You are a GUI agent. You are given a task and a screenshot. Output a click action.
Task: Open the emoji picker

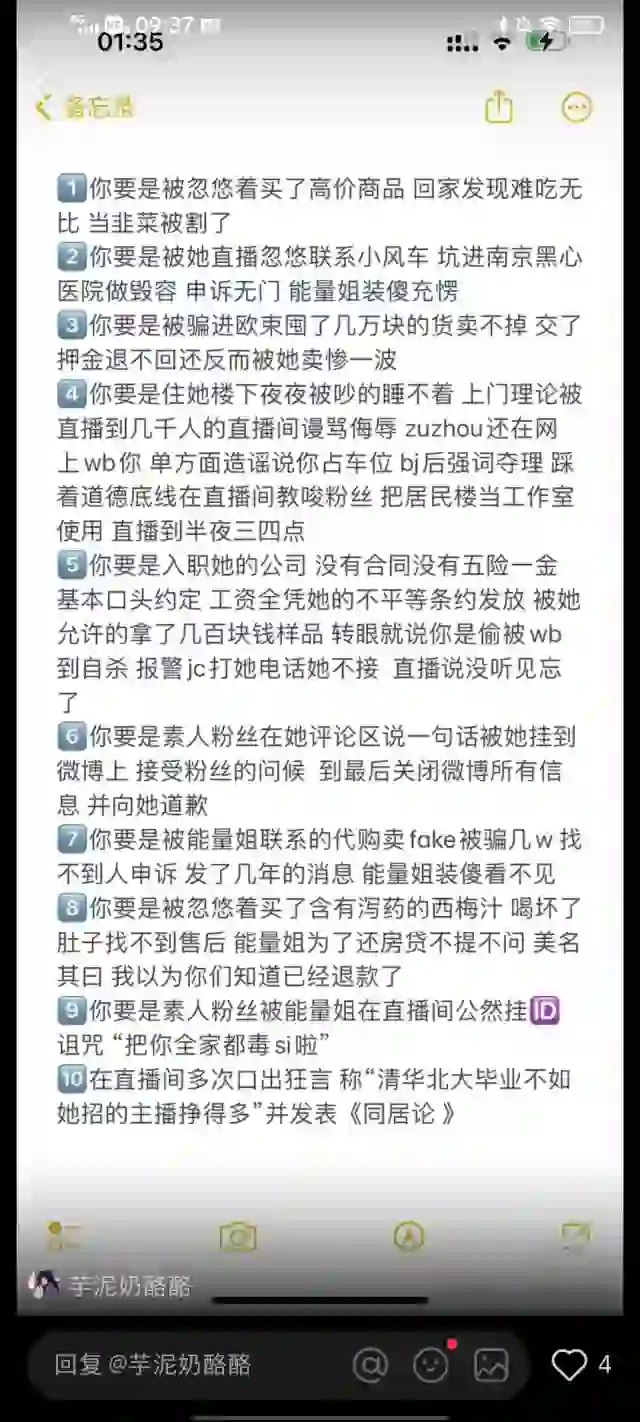pyautogui.click(x=431, y=1365)
